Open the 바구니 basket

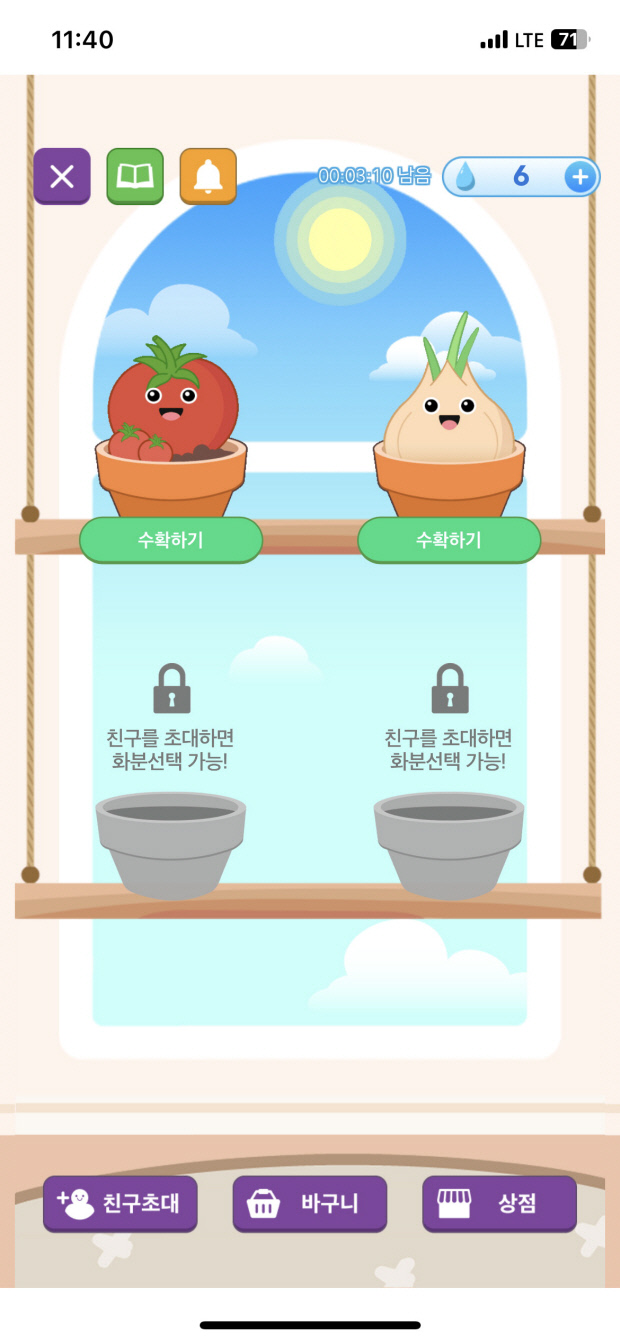310,1203
